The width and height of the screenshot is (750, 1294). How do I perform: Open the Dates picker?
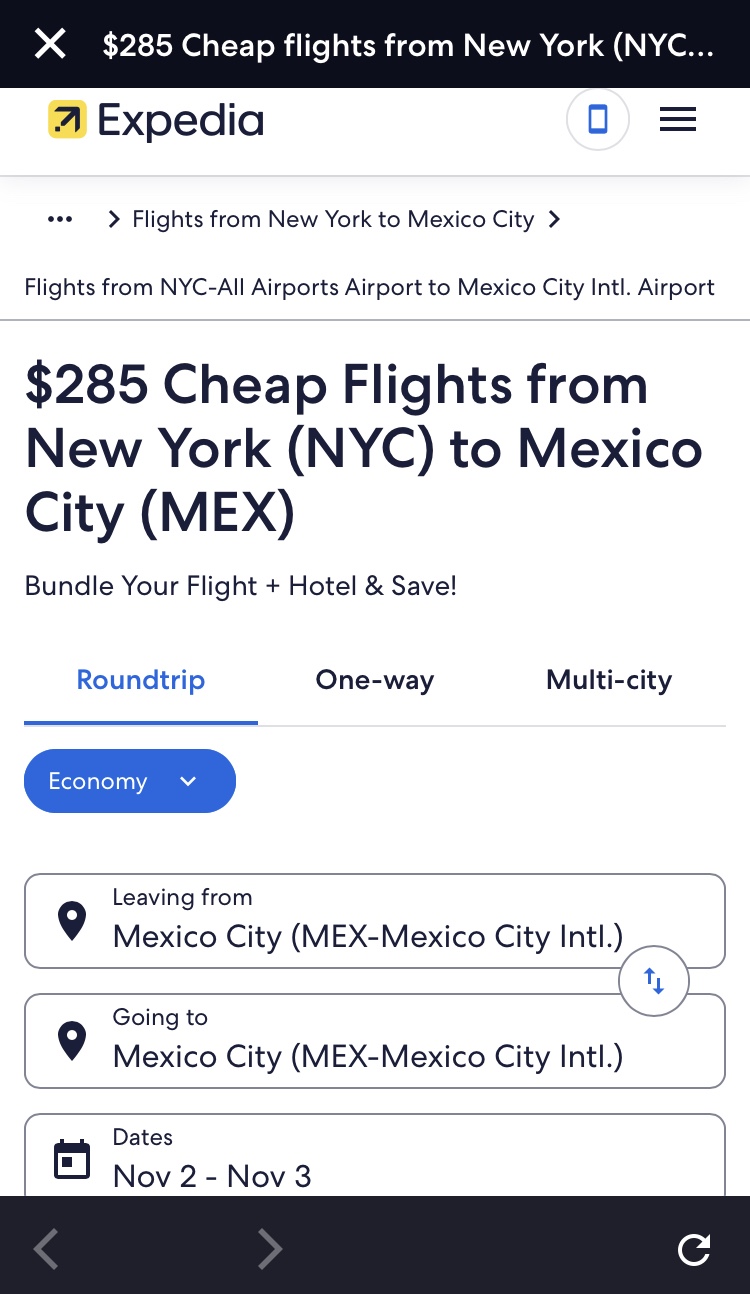(x=375, y=1157)
